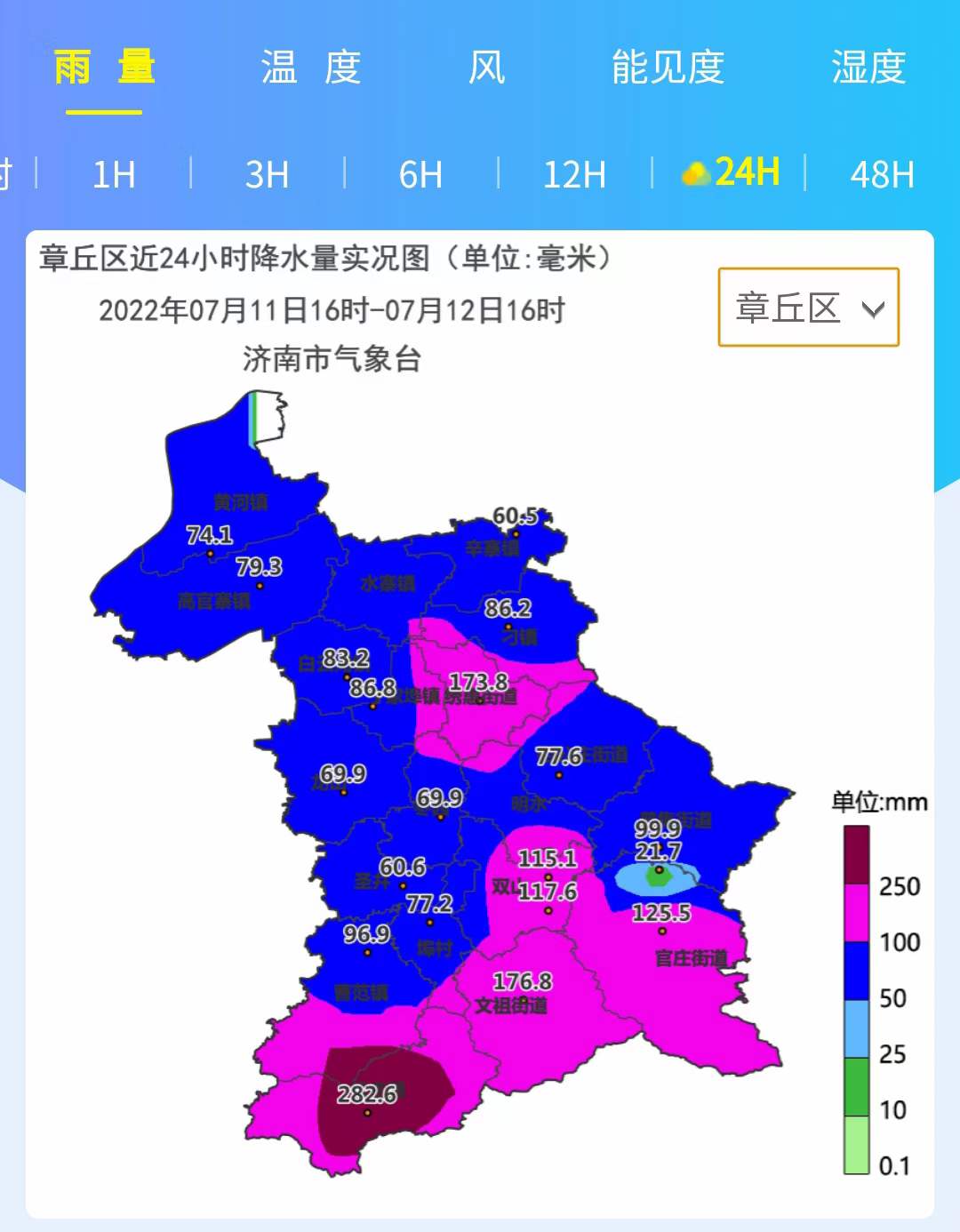Select the 雨量 tab
960x1232 pixels.
(x=105, y=68)
